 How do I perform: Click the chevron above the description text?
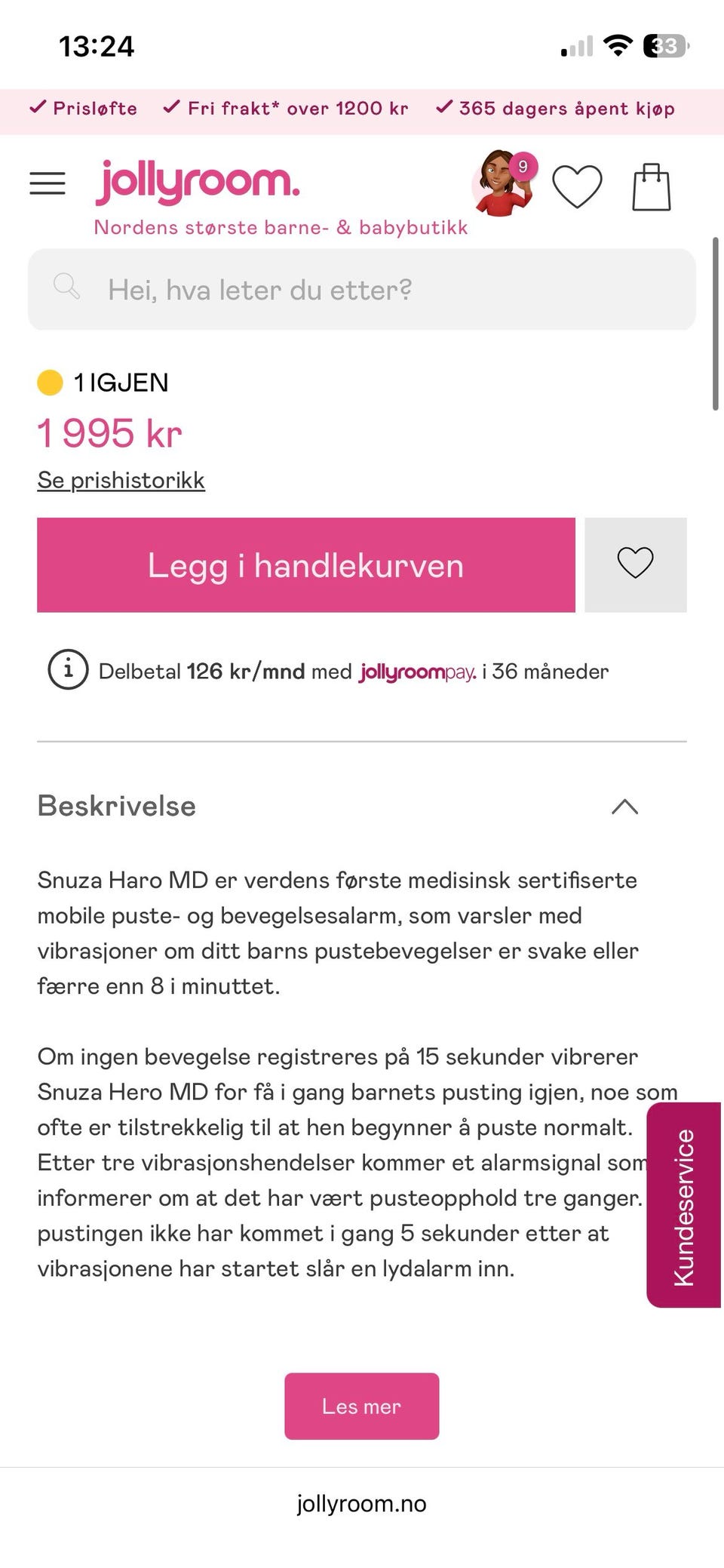tap(624, 807)
